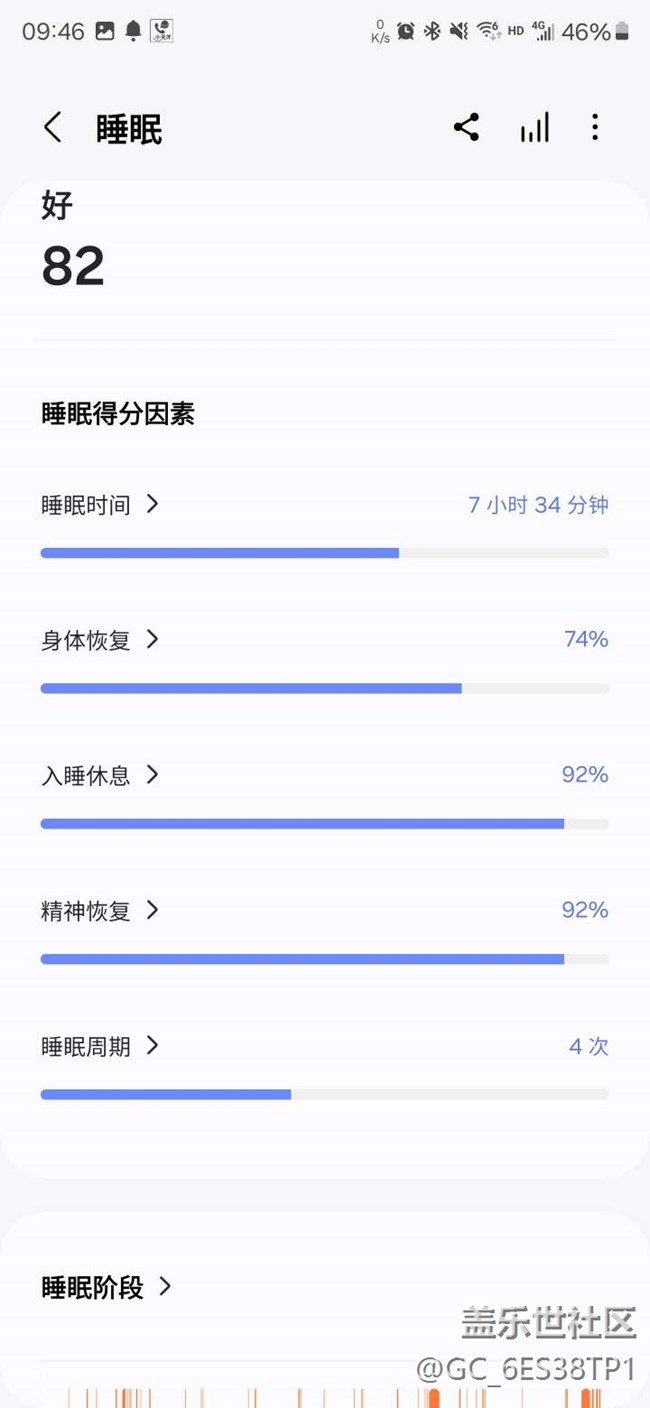Share the sleep report

(466, 127)
